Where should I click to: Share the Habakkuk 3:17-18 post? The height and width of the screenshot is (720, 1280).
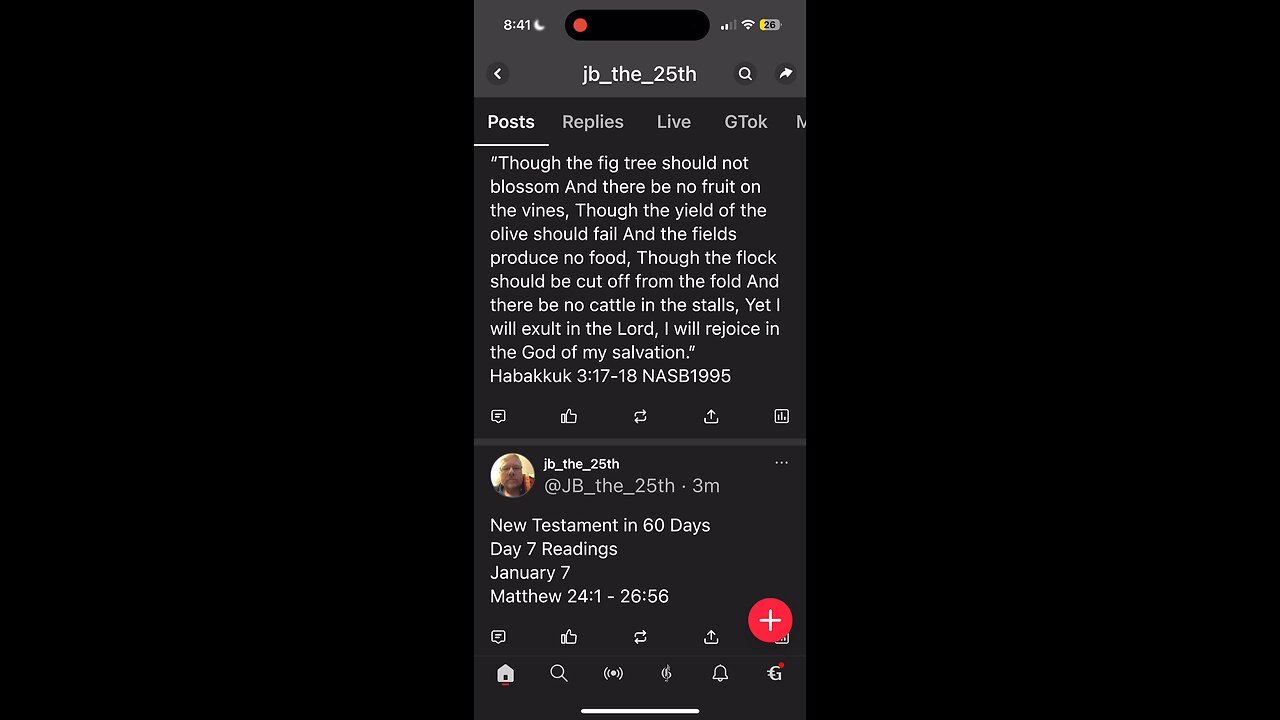[x=711, y=416]
